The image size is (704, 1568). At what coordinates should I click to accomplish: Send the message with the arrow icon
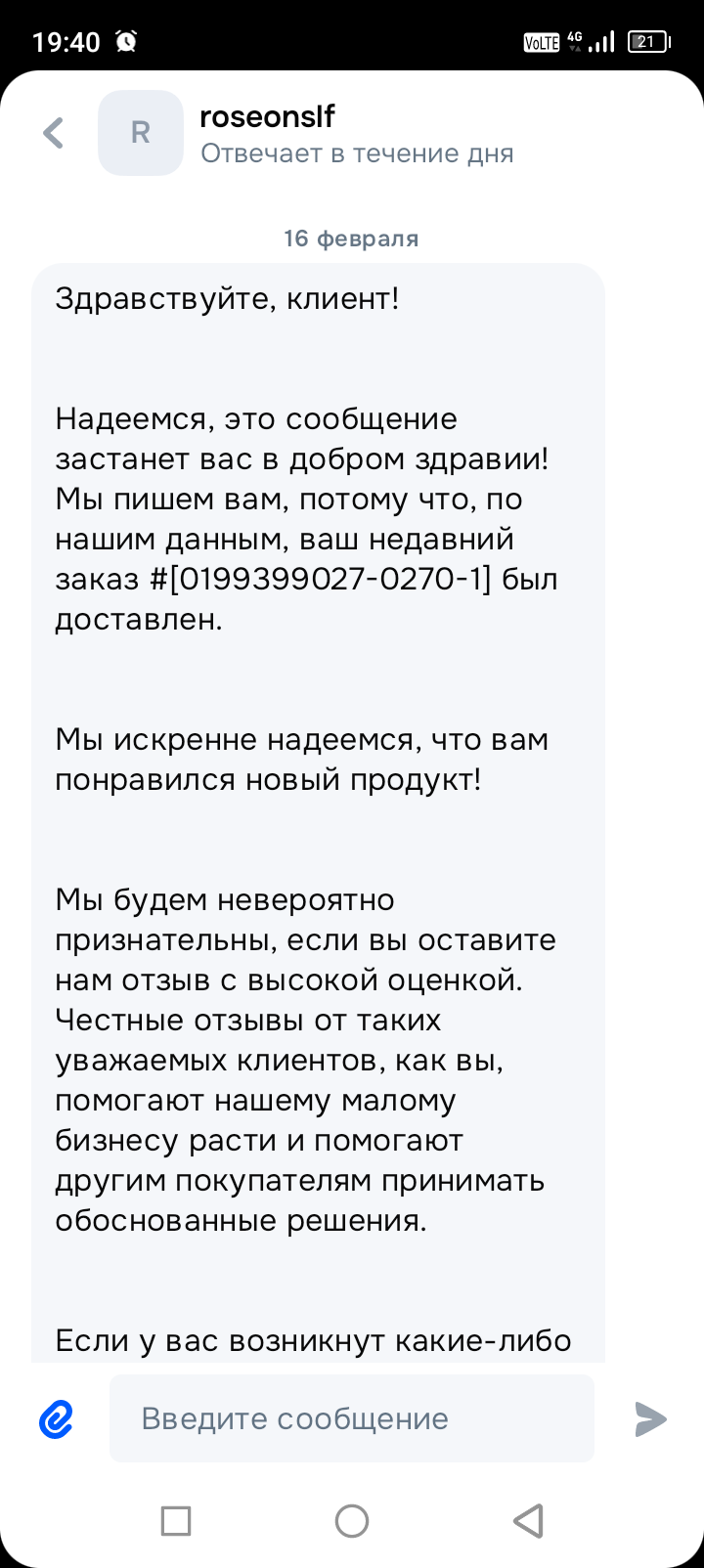coord(649,1418)
